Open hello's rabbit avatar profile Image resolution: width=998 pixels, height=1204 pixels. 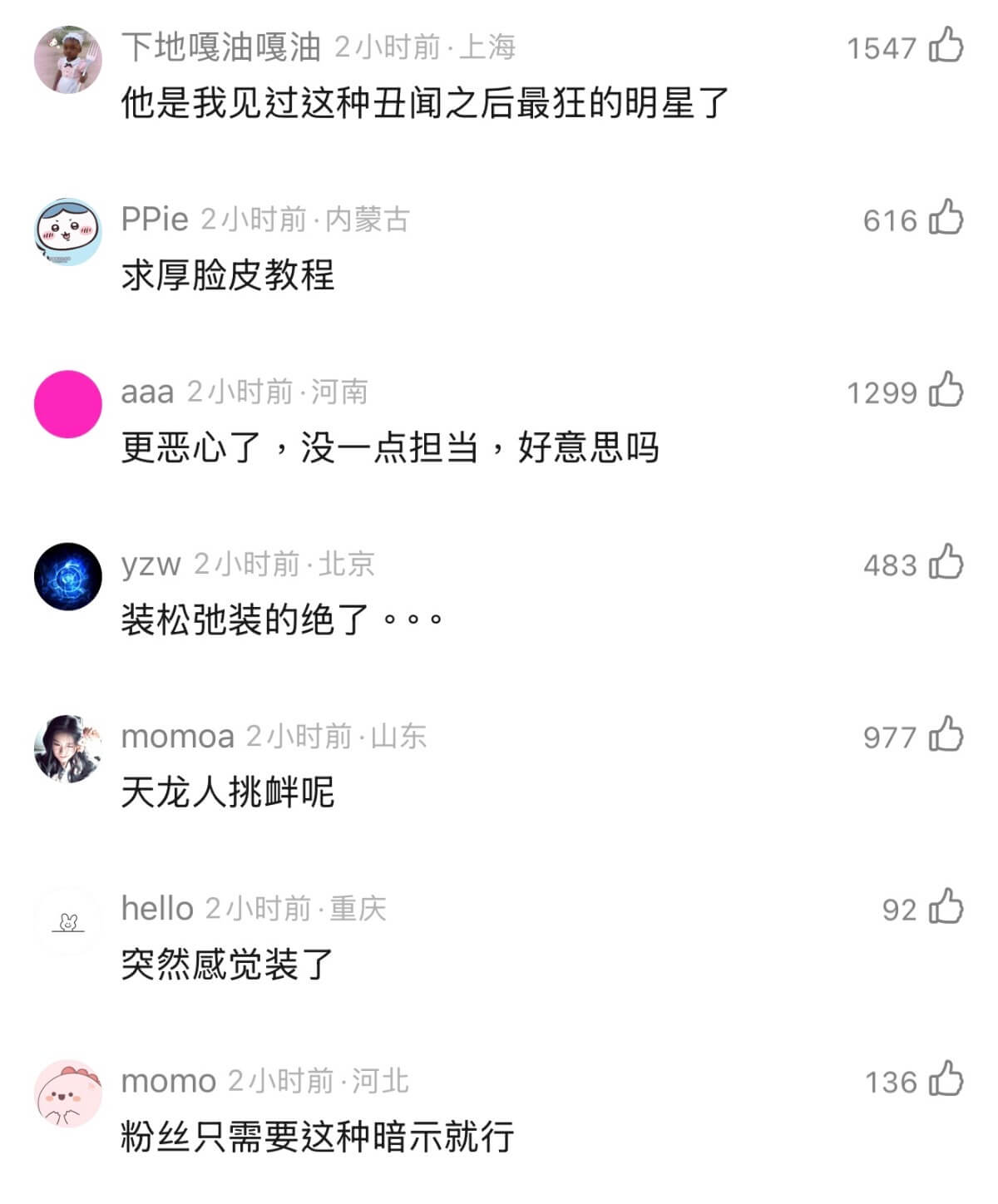pos(67,921)
